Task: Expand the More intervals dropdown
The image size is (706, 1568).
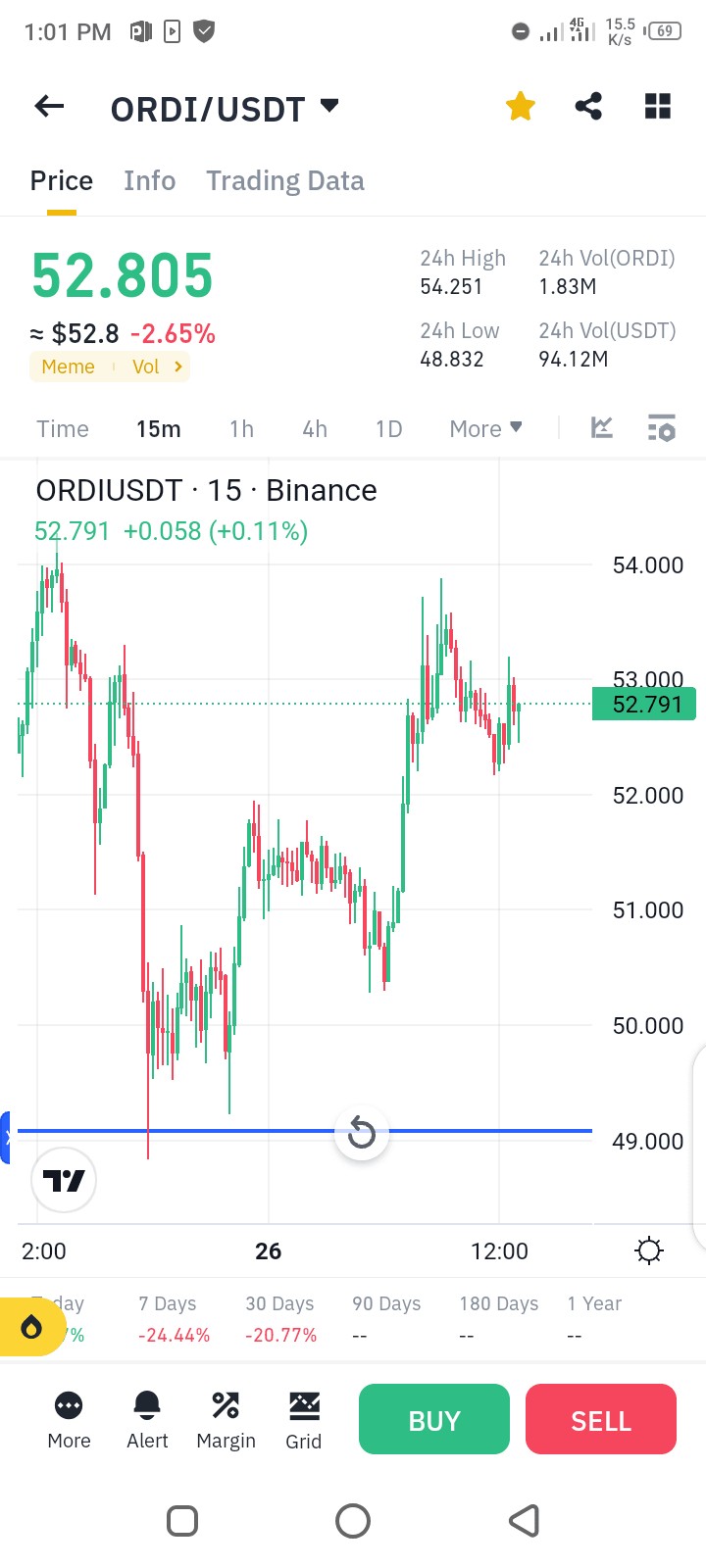Action: click(x=485, y=429)
